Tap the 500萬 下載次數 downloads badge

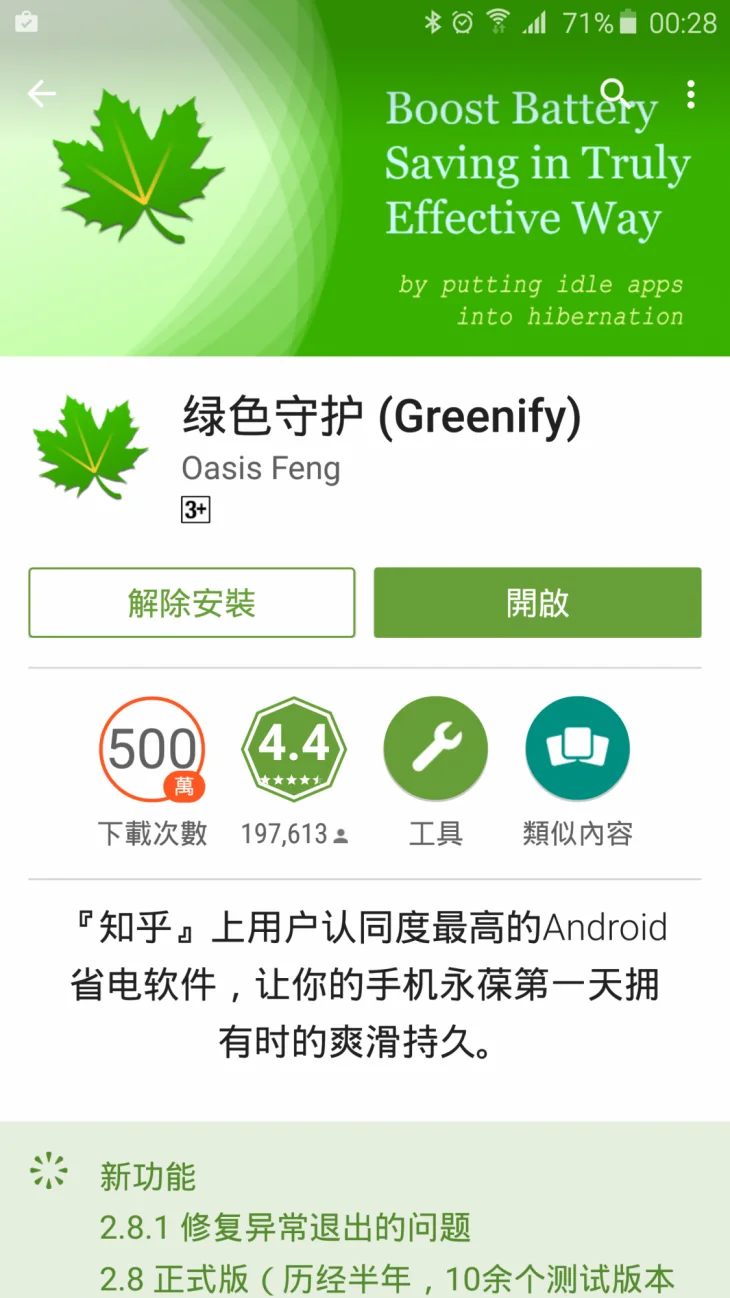pos(152,750)
